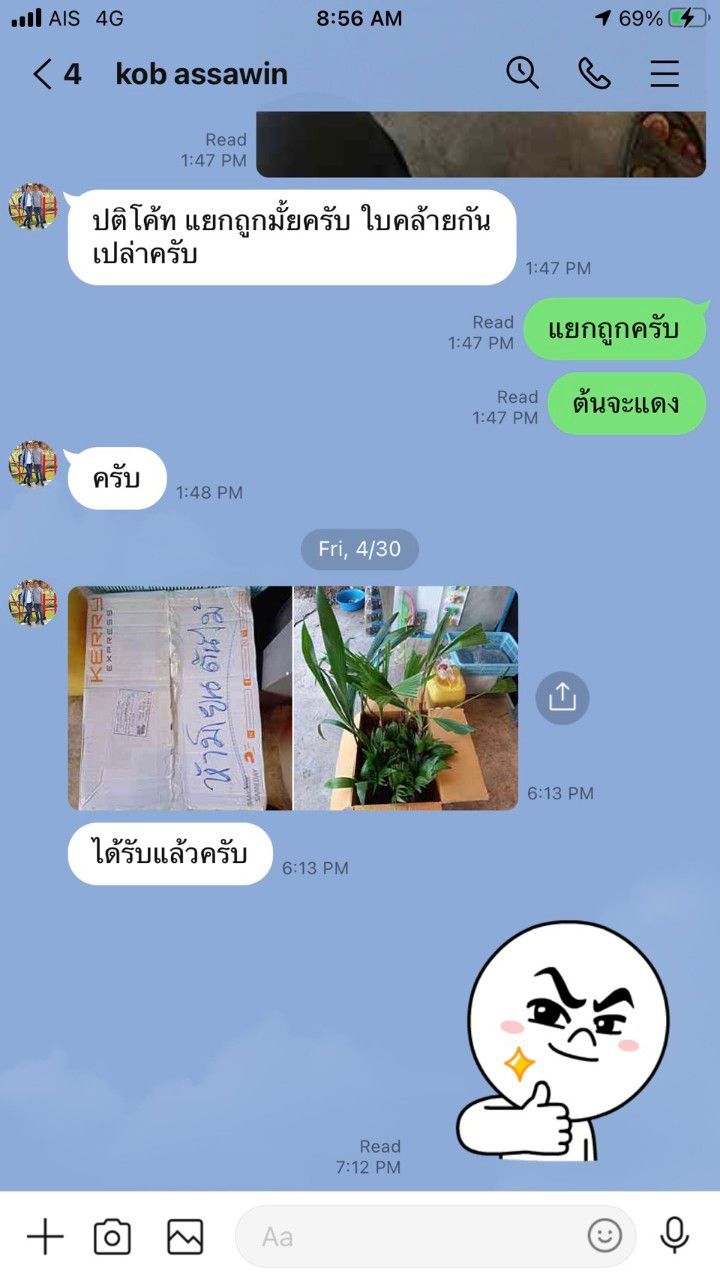Open the Kerry Express box photo
Screen dimensions: 720x1280
pos(180,698)
